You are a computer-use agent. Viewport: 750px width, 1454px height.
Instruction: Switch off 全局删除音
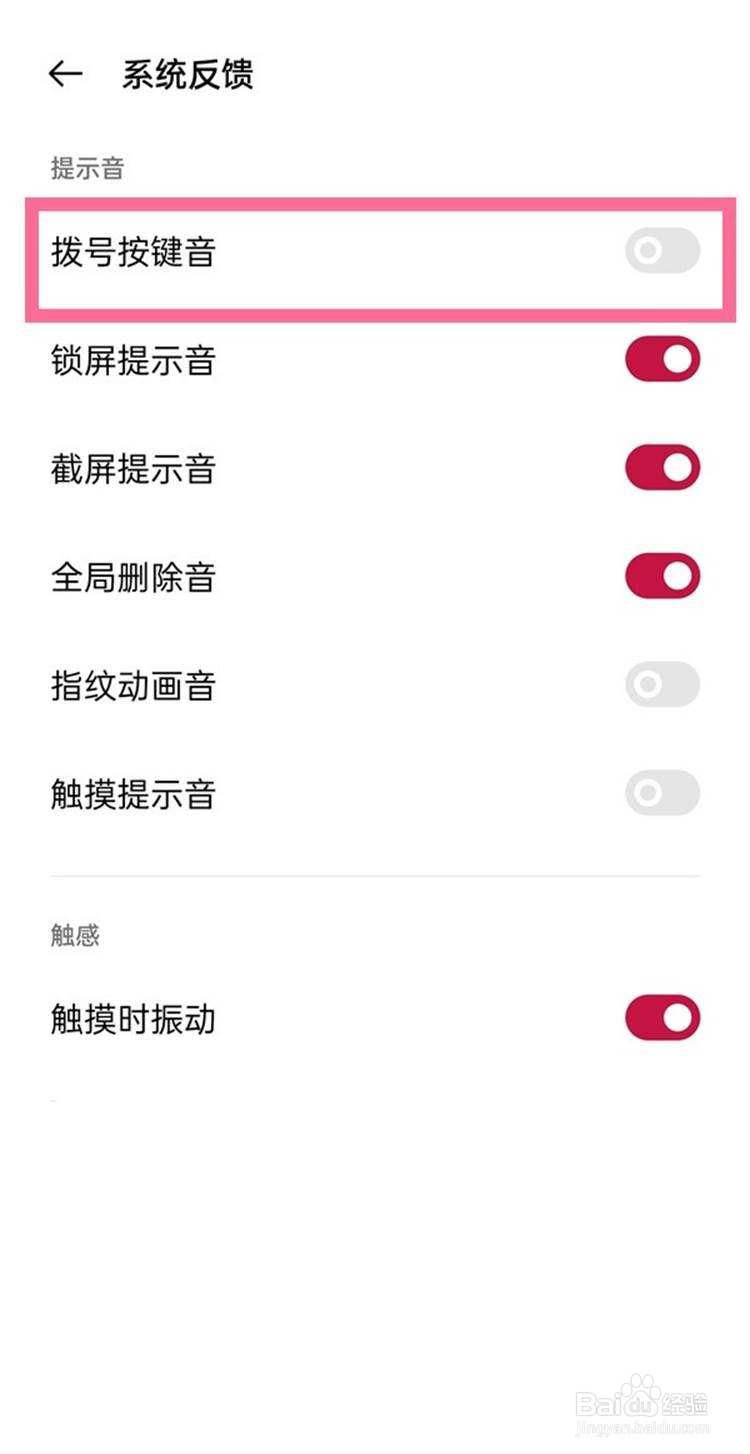tap(662, 577)
